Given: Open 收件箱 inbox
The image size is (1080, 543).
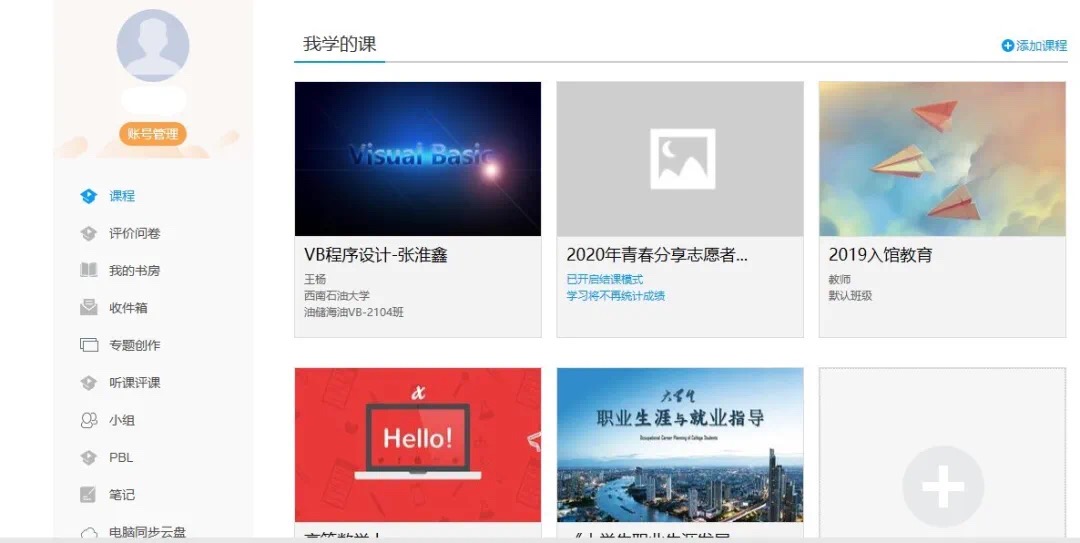Looking at the screenshot, I should tap(128, 308).
